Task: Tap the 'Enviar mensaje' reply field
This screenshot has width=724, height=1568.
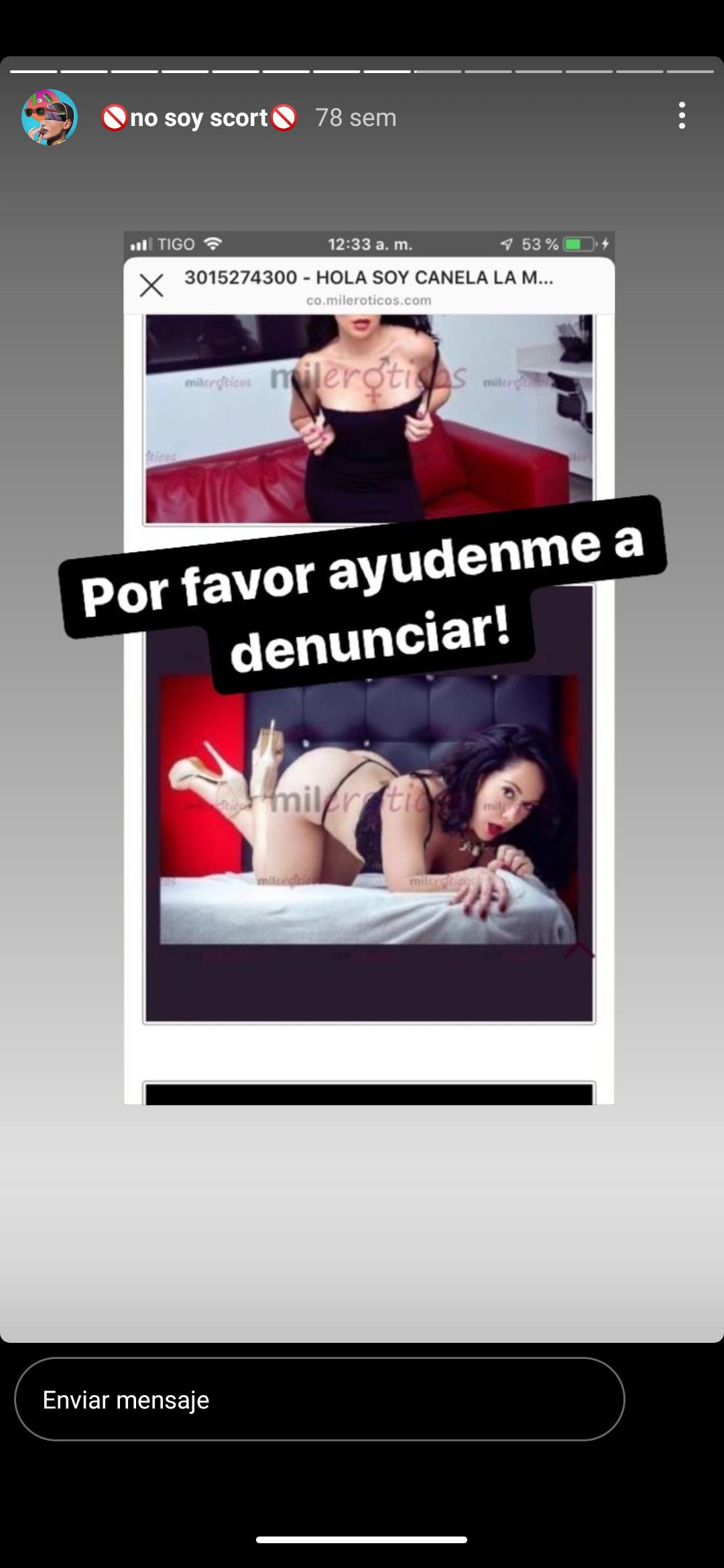Action: pyautogui.click(x=320, y=1399)
